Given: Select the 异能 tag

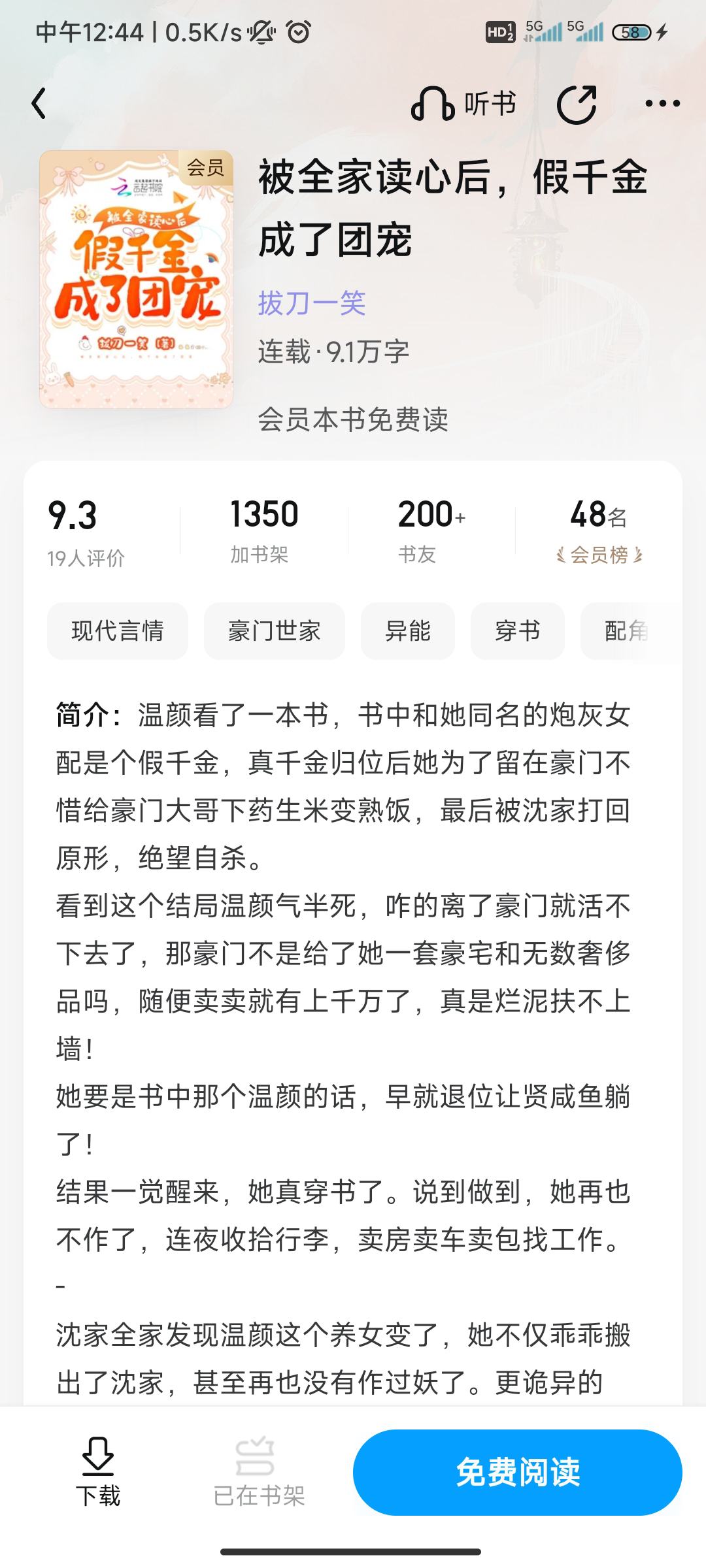Looking at the screenshot, I should click(408, 631).
